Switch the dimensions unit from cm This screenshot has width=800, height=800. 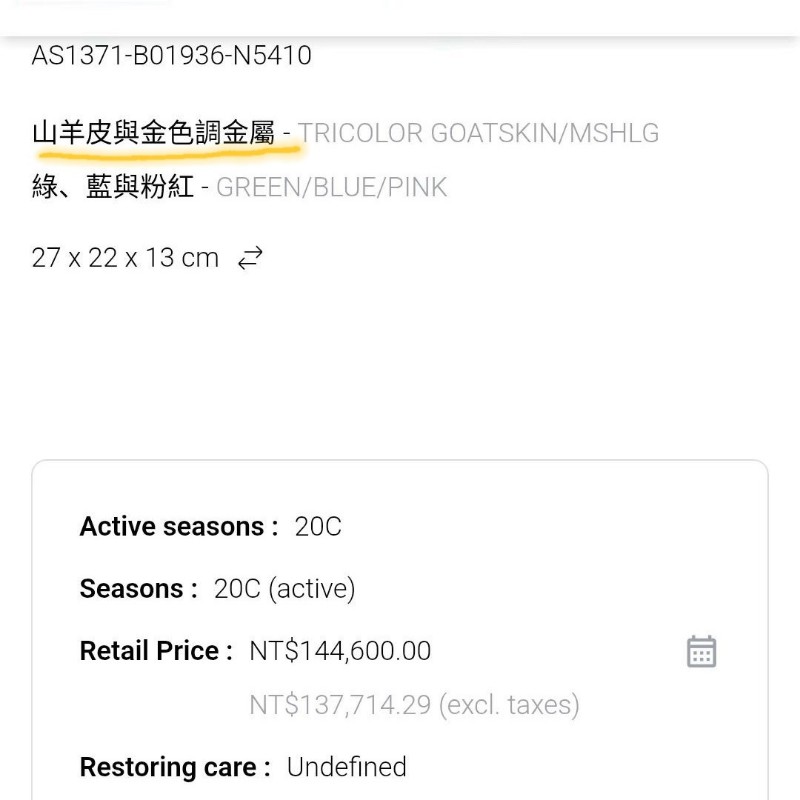point(250,259)
